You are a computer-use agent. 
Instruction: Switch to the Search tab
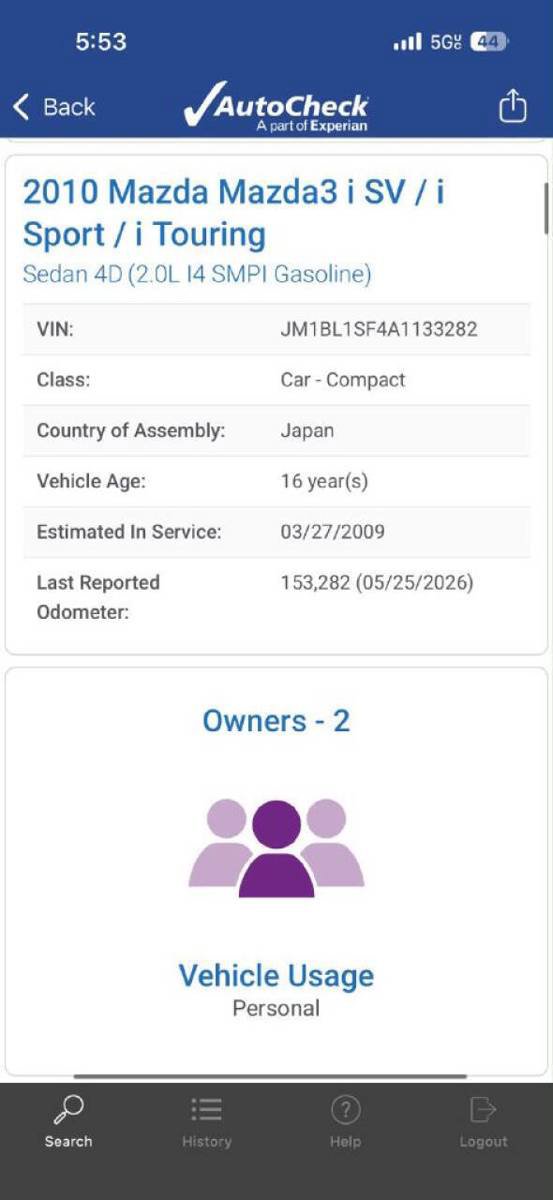click(68, 1122)
